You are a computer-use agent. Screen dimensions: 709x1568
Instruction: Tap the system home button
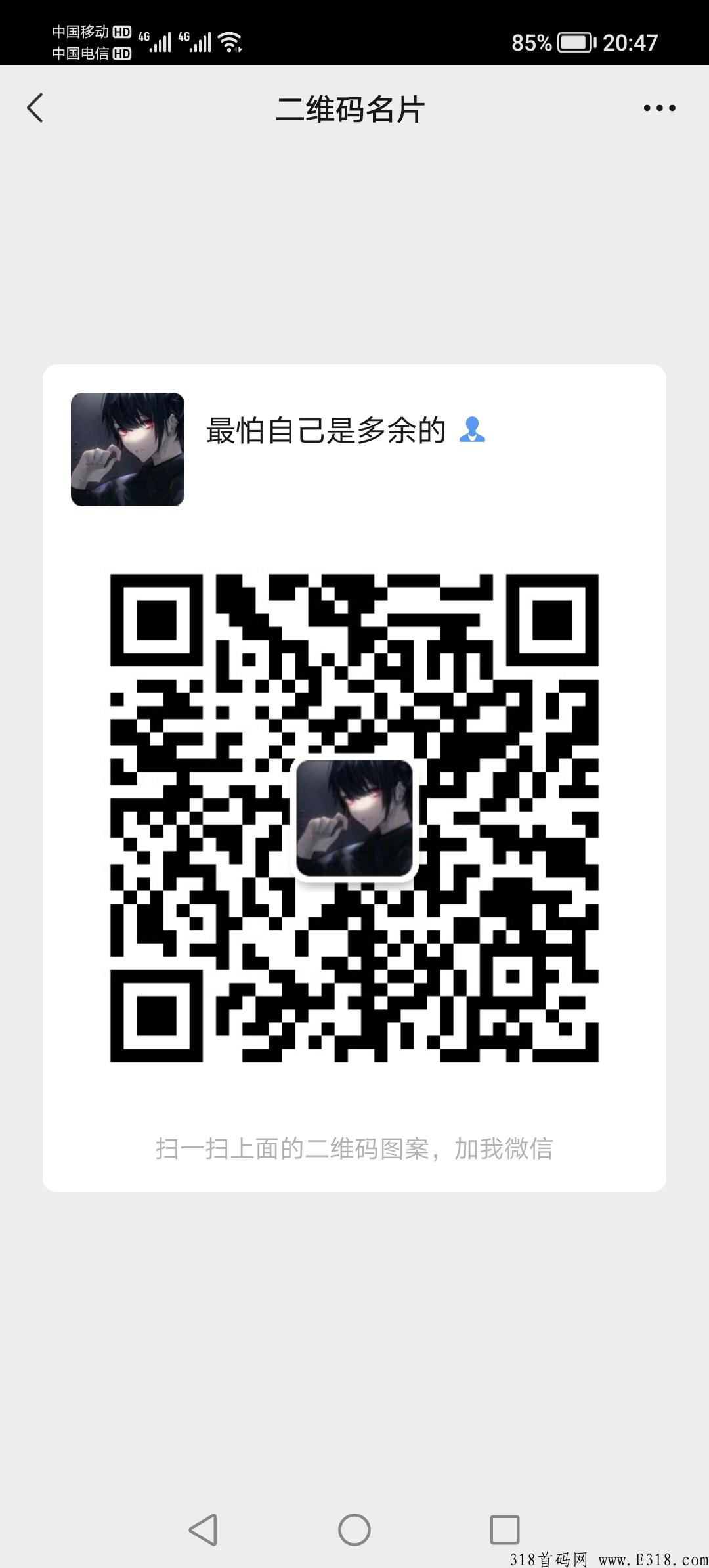tap(354, 1530)
